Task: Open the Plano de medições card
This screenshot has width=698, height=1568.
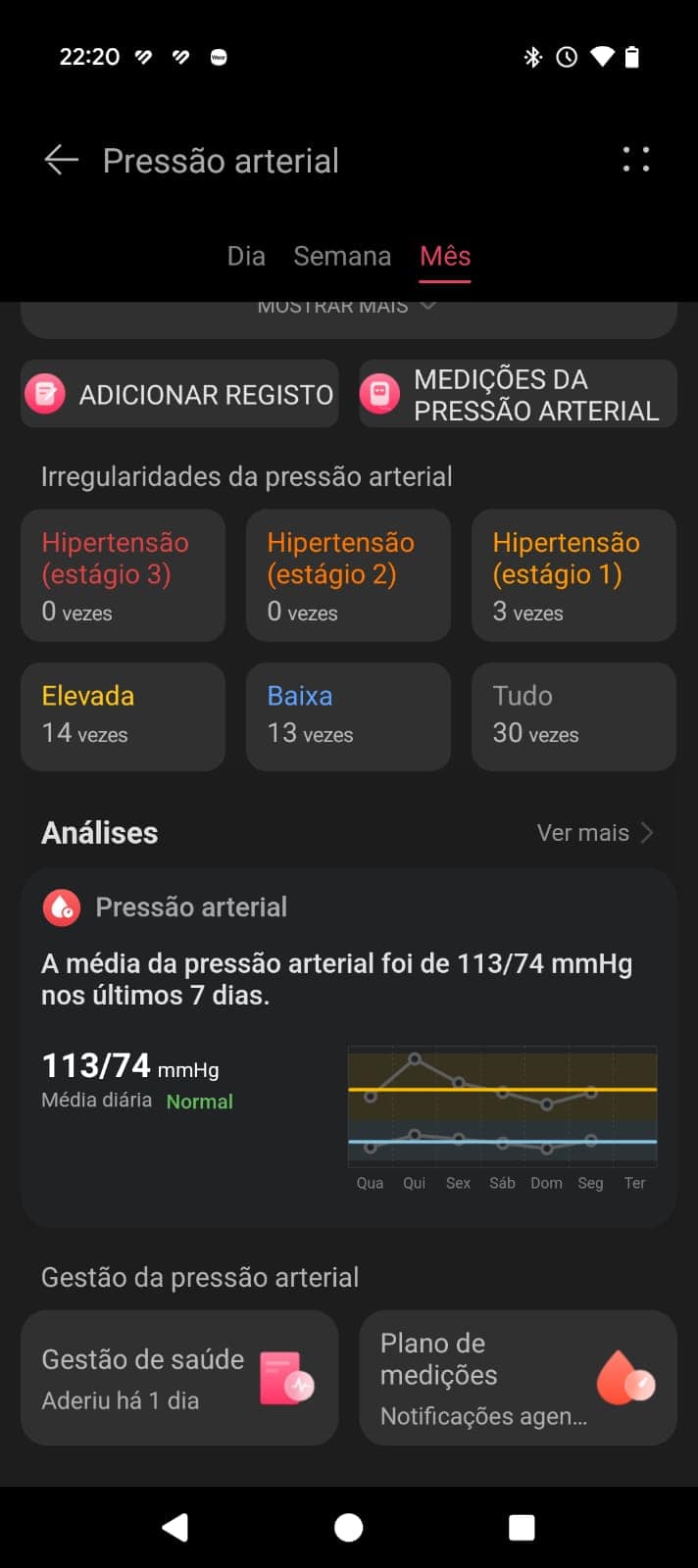Action: click(518, 1378)
